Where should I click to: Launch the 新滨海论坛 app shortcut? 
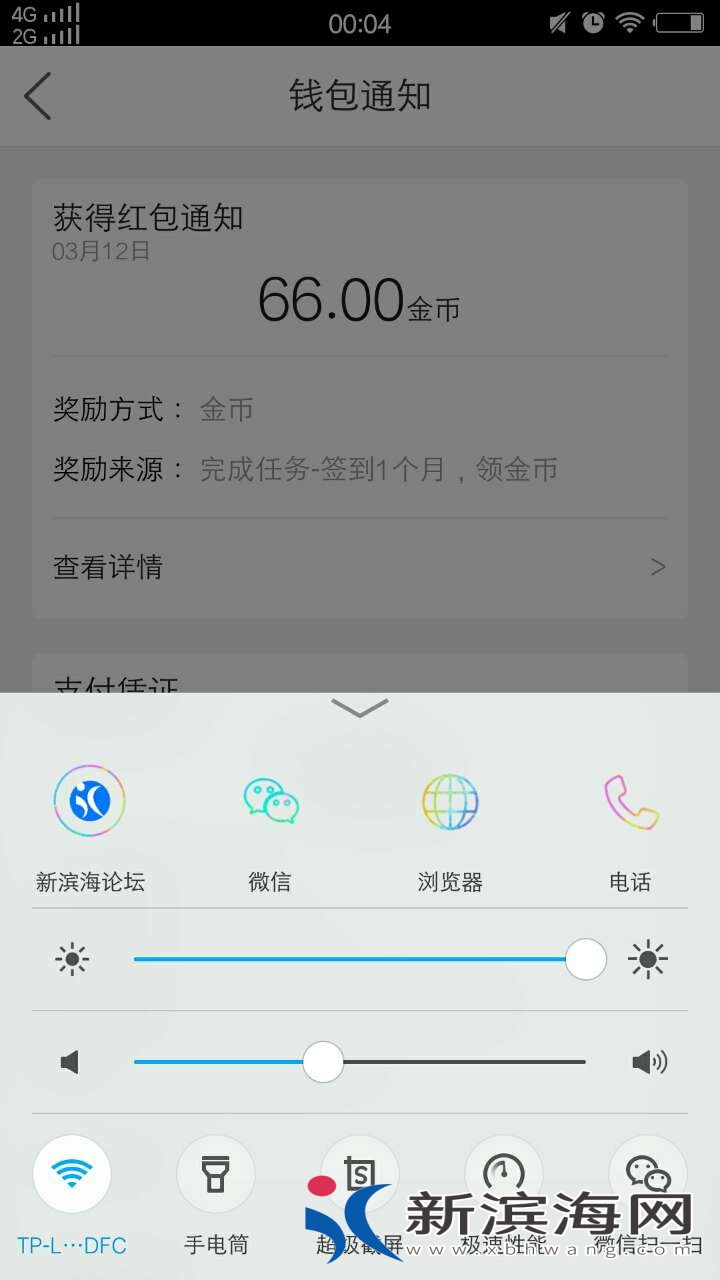tap(89, 801)
